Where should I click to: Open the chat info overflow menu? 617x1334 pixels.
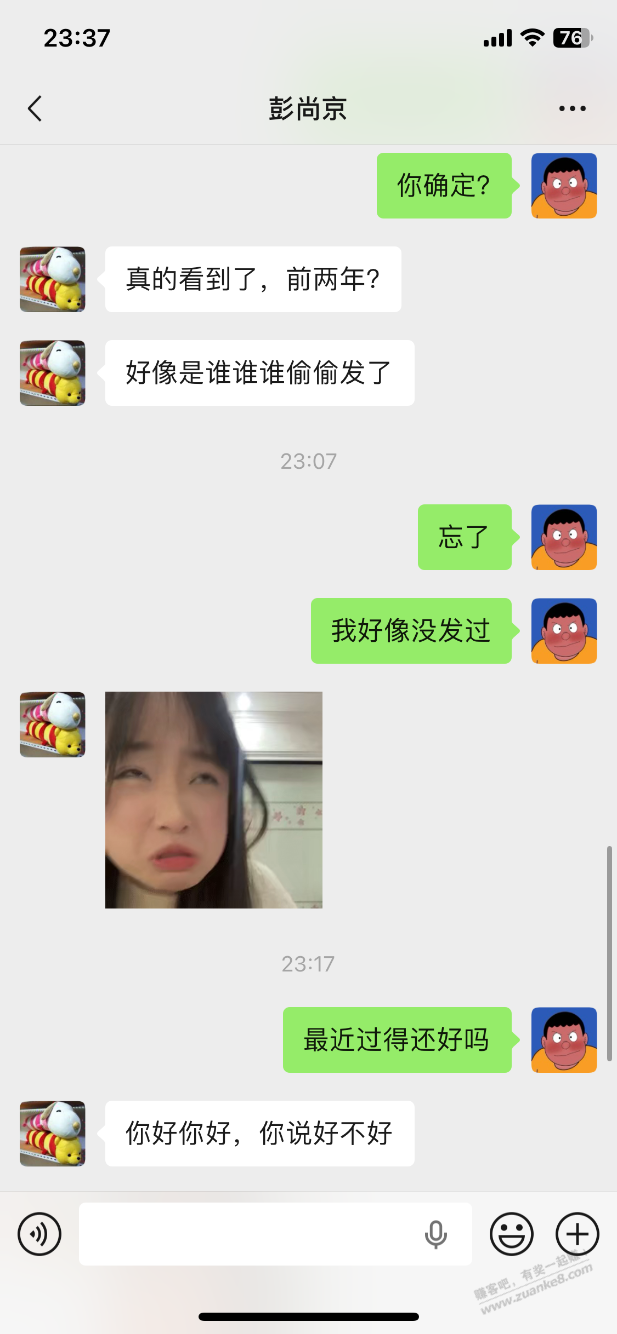572,109
